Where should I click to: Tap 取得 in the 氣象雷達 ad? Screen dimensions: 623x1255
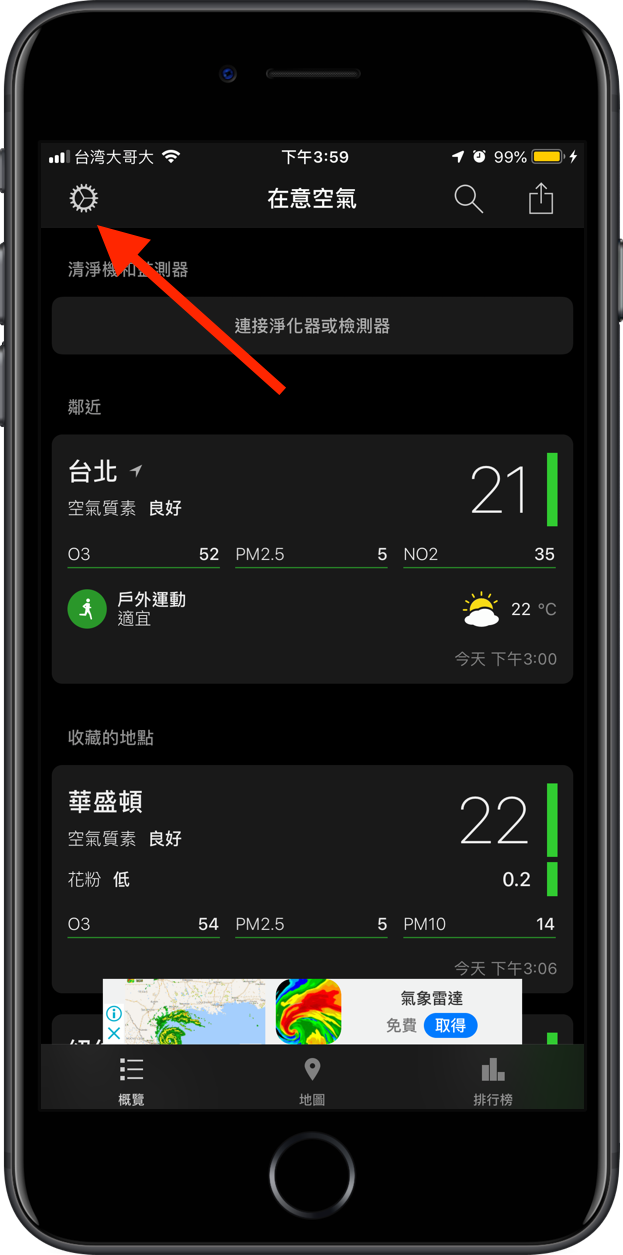[450, 1025]
